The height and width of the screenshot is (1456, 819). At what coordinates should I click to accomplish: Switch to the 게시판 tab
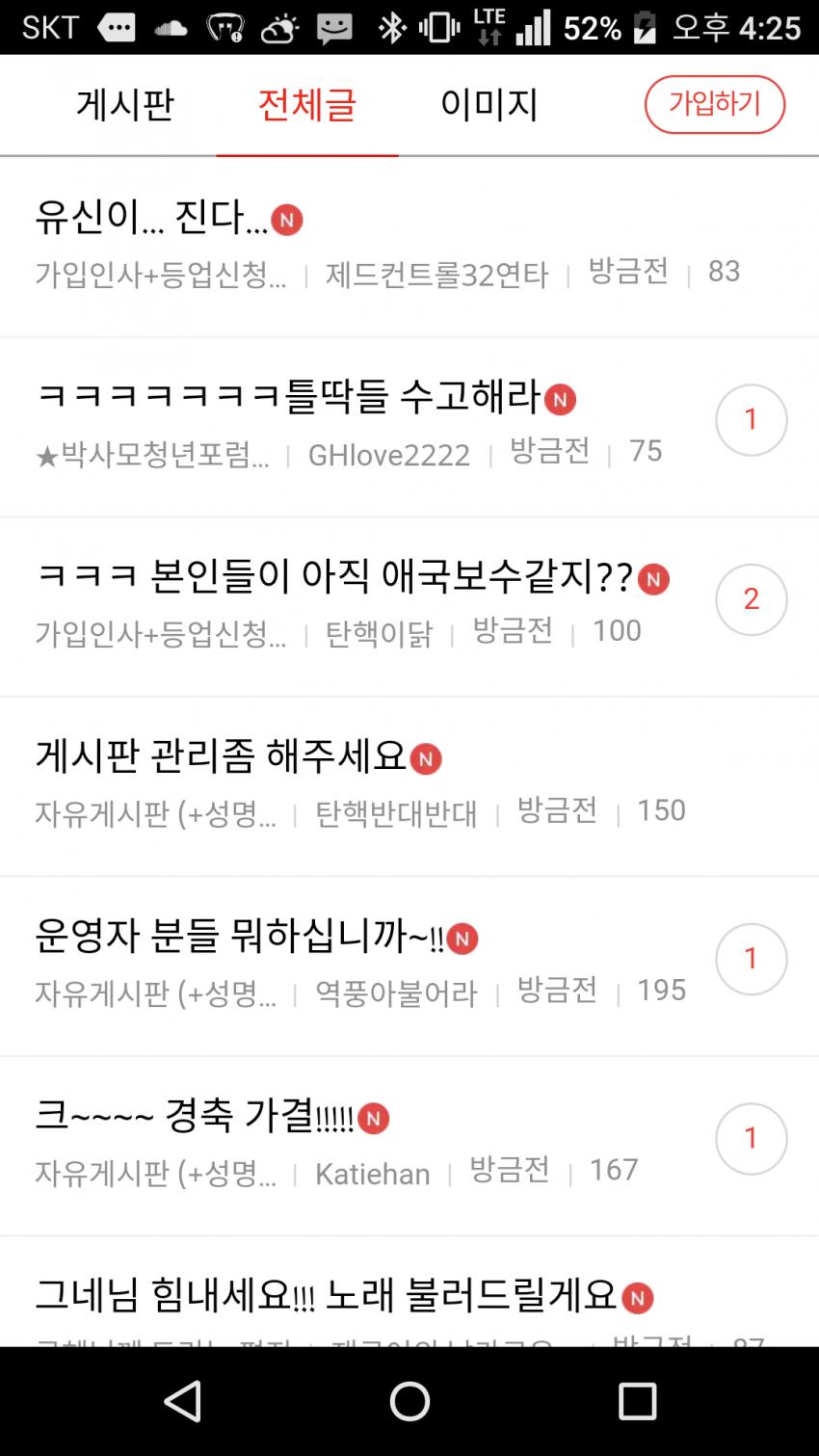[125, 104]
